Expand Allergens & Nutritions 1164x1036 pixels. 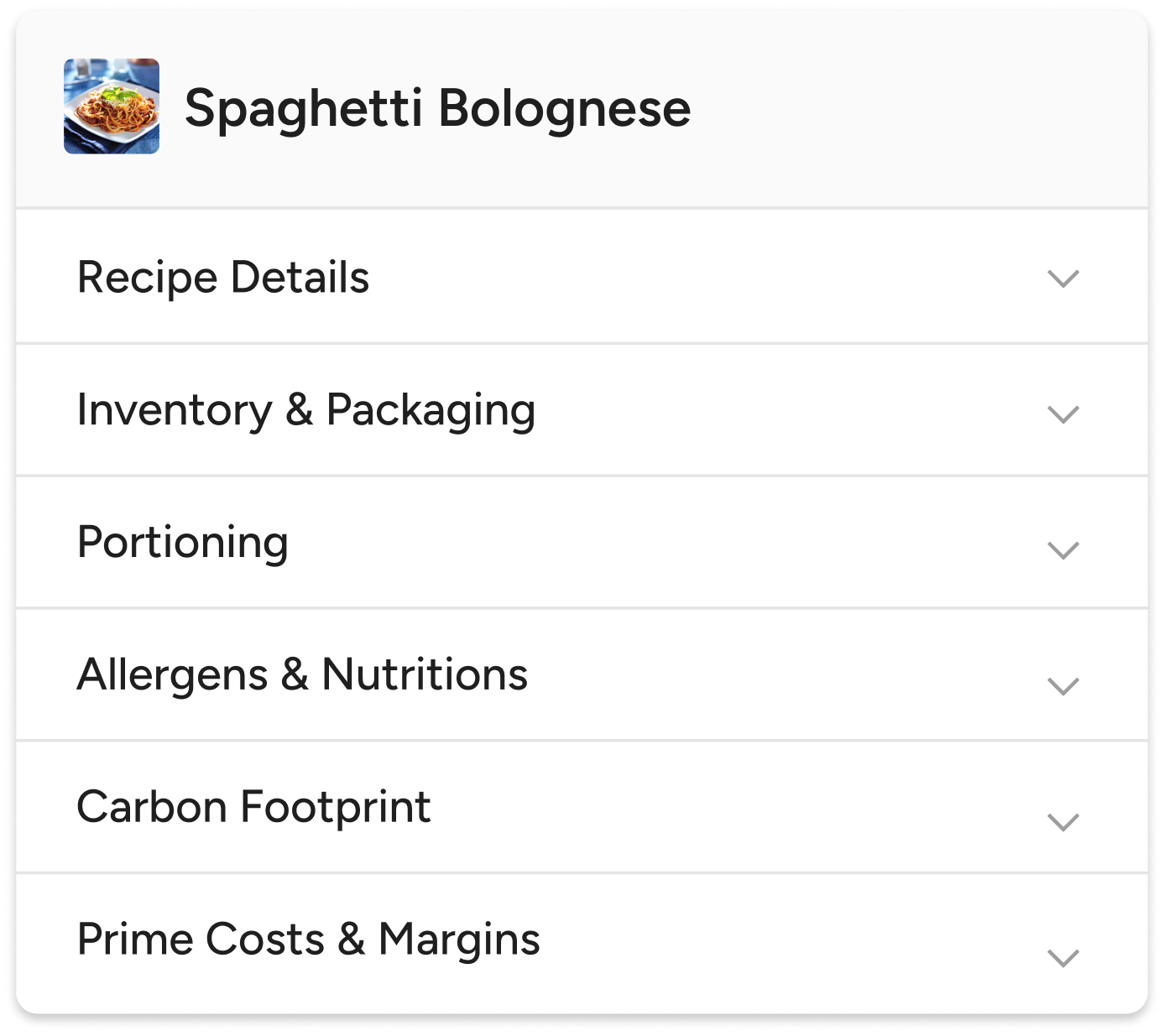tap(1062, 686)
